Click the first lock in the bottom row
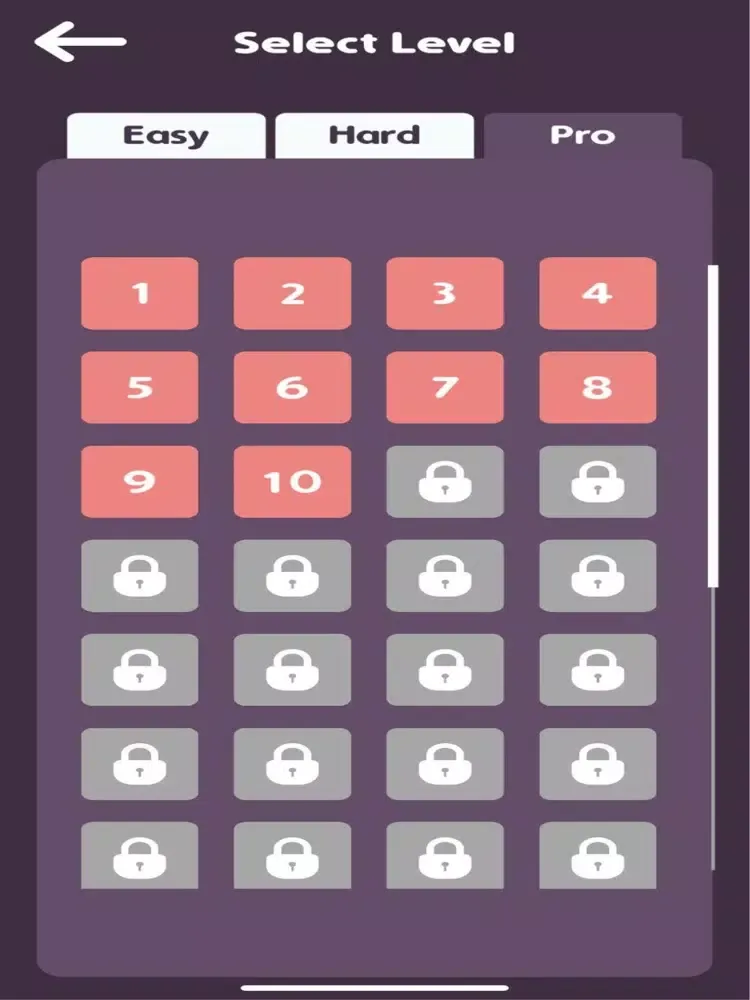 (x=140, y=858)
